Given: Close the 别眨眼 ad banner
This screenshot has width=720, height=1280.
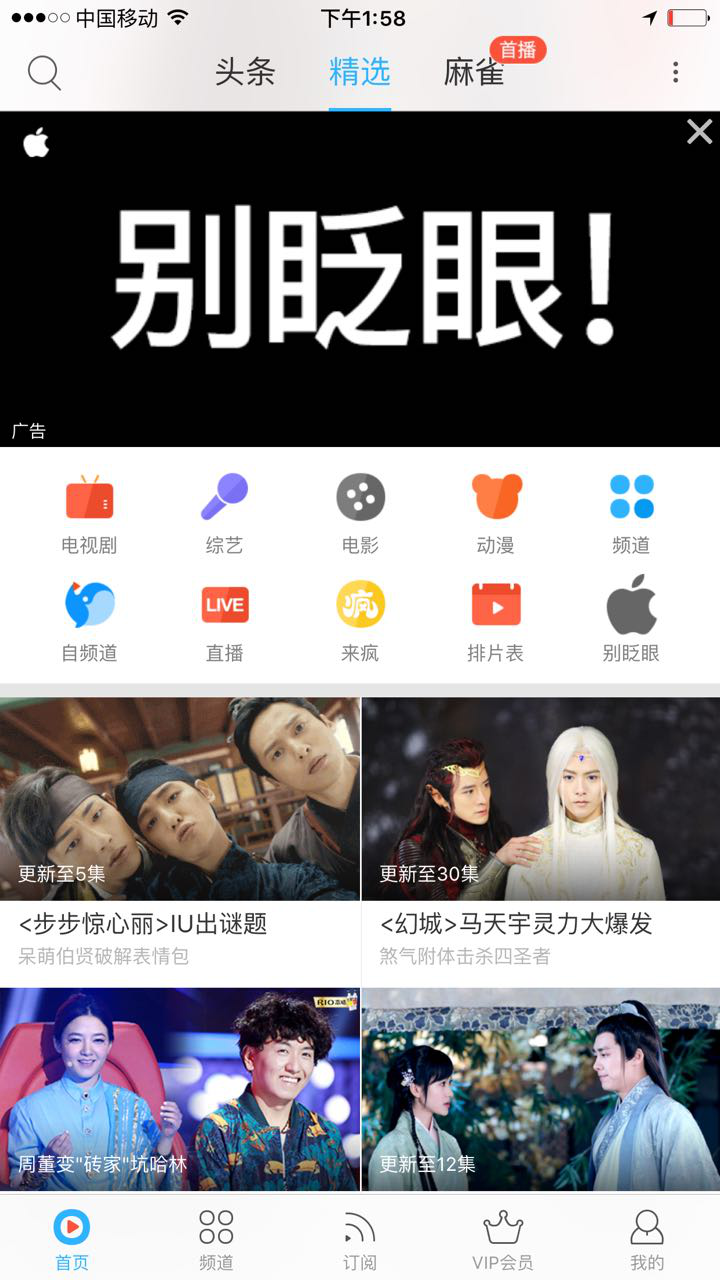Looking at the screenshot, I should pos(699,132).
